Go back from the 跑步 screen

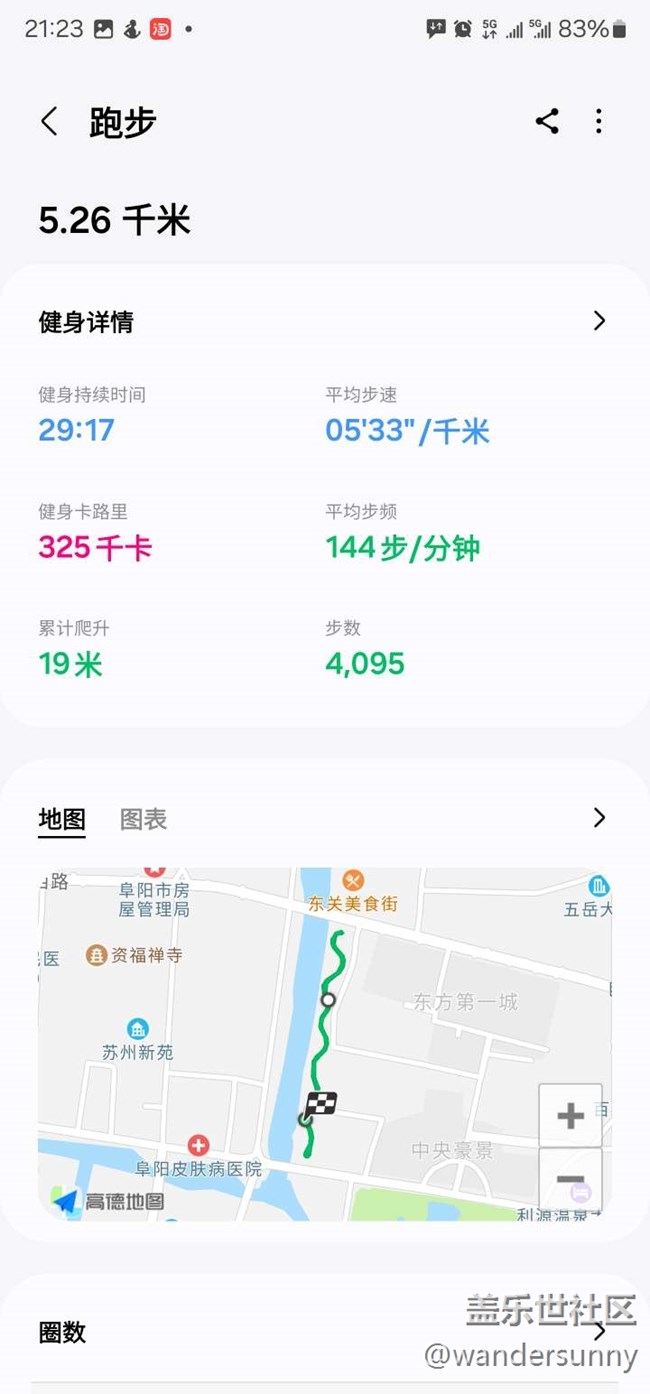click(49, 122)
